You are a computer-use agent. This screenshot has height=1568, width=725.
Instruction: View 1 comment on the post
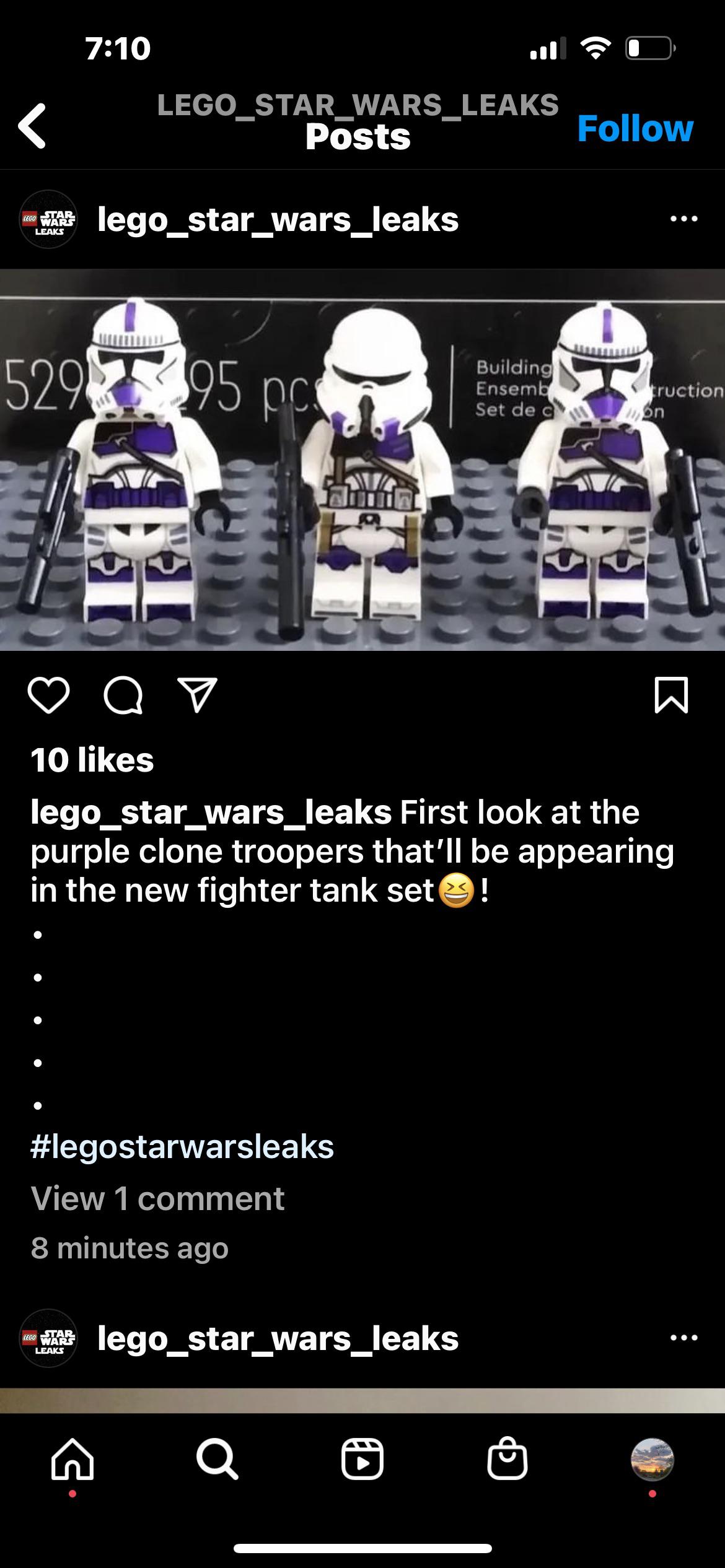click(157, 1198)
